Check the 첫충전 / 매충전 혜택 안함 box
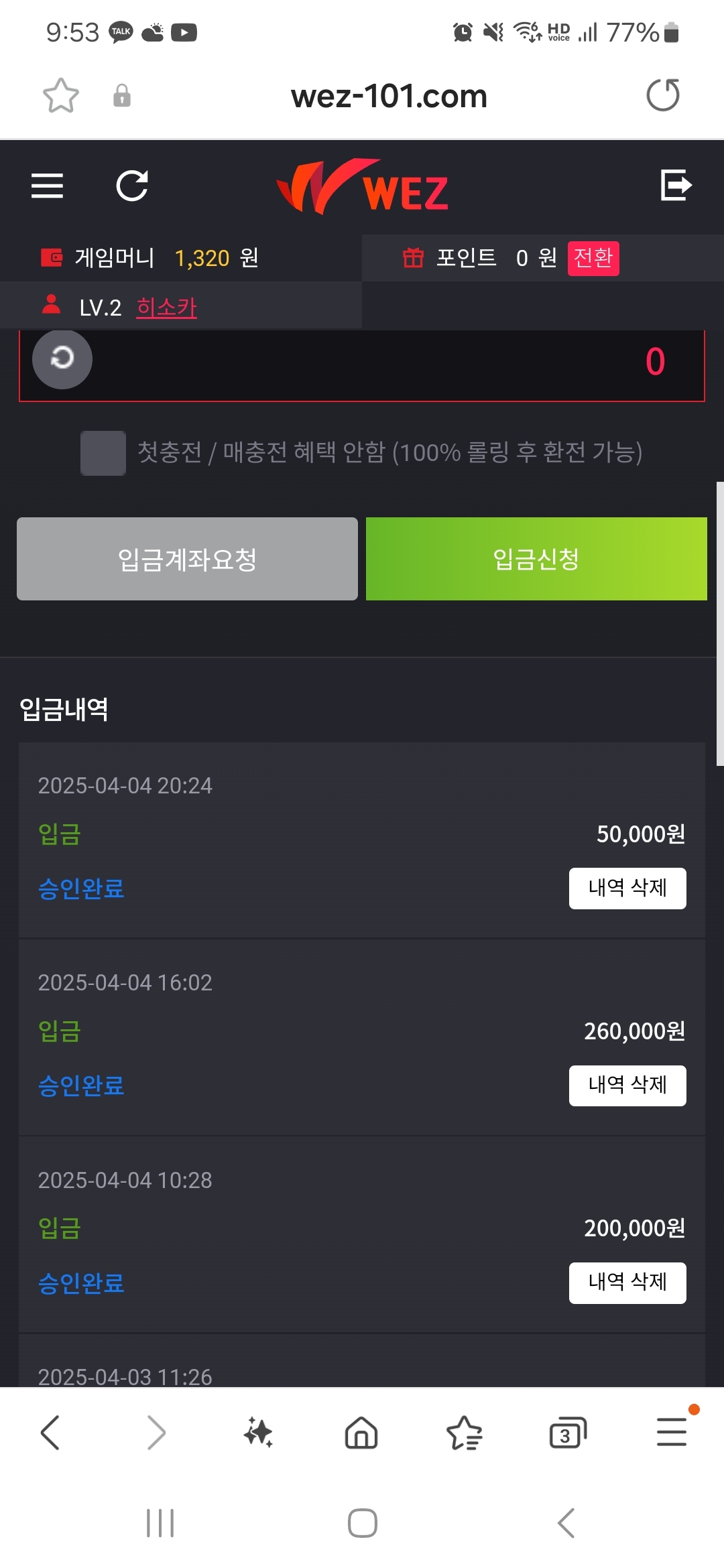This screenshot has height=1568, width=724. [103, 453]
